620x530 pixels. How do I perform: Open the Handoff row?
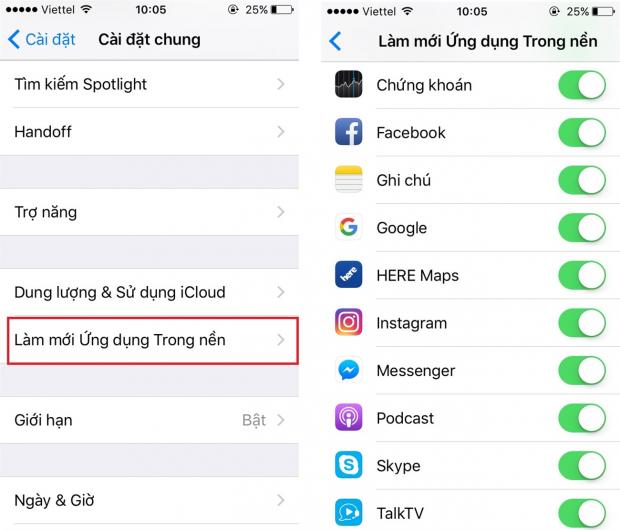150,131
